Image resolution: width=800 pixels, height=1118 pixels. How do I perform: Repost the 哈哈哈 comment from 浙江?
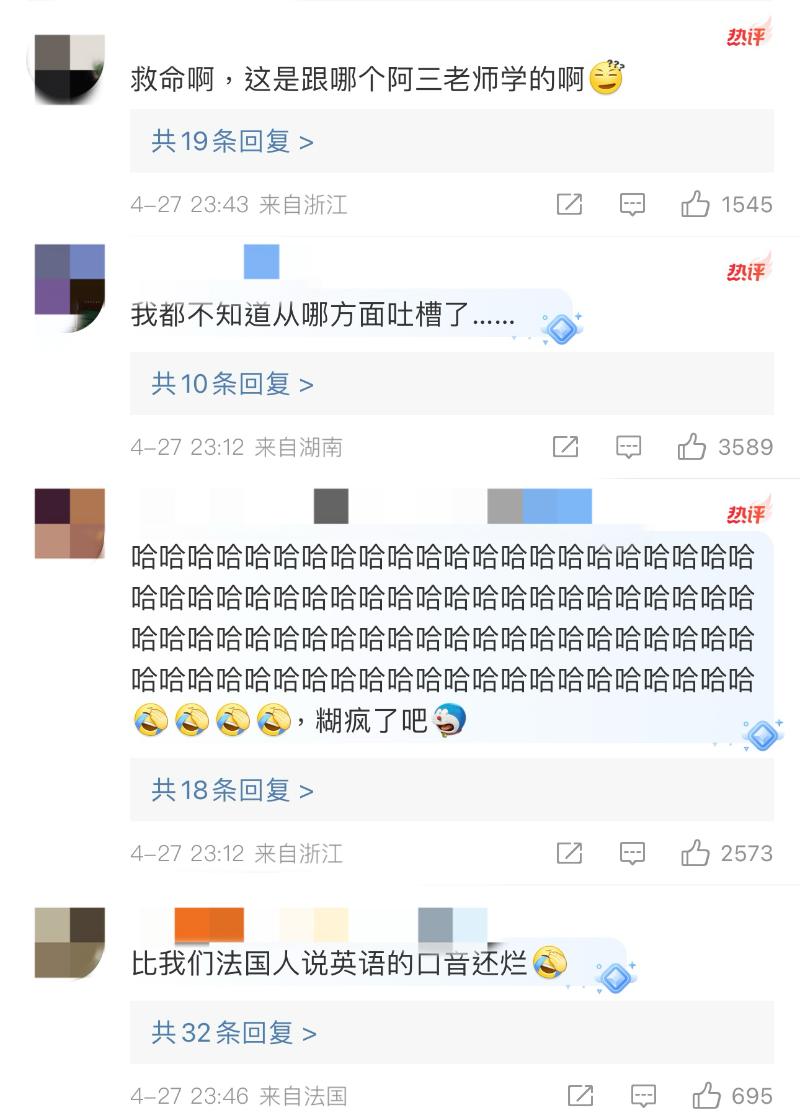tap(569, 853)
